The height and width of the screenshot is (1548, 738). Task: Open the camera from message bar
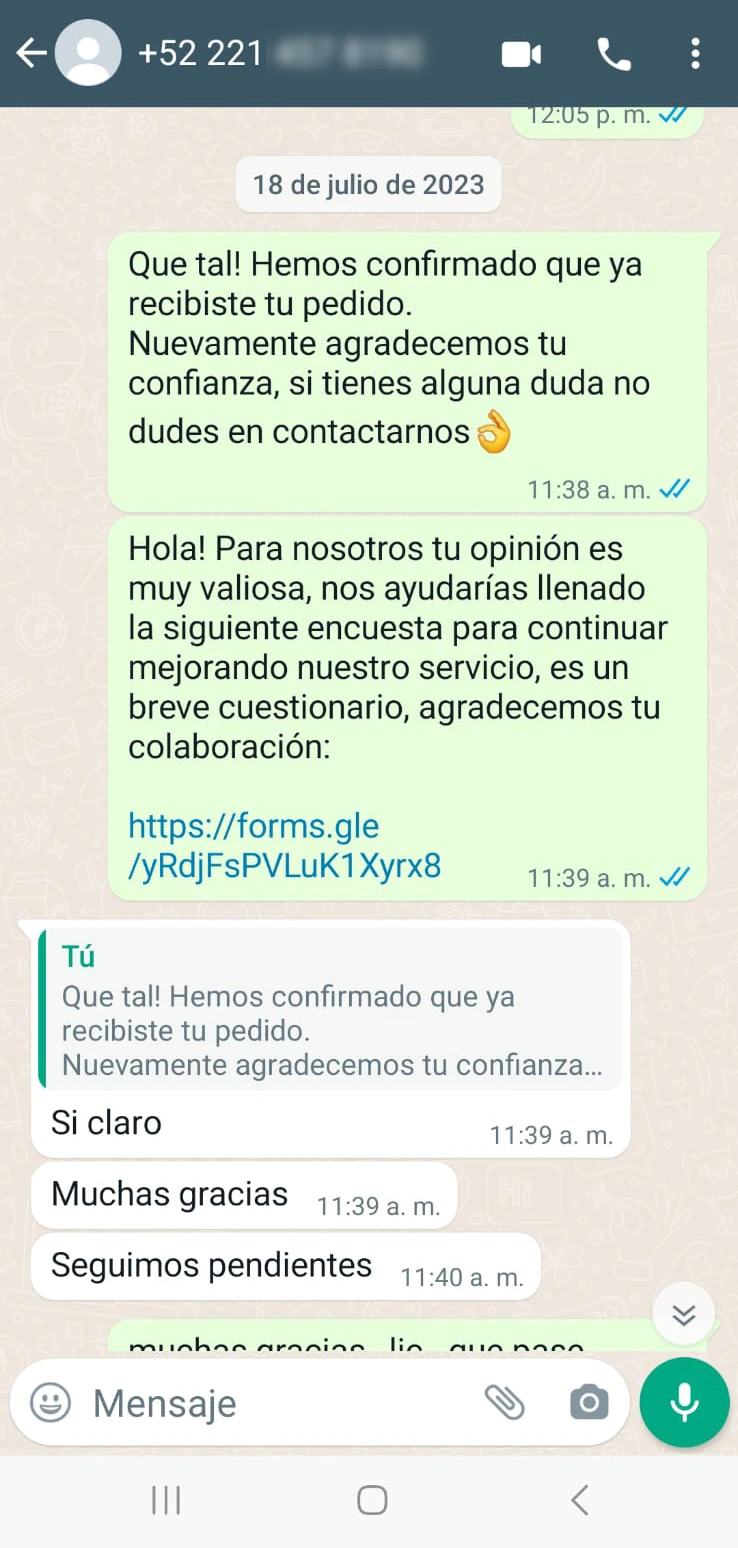tap(589, 1403)
